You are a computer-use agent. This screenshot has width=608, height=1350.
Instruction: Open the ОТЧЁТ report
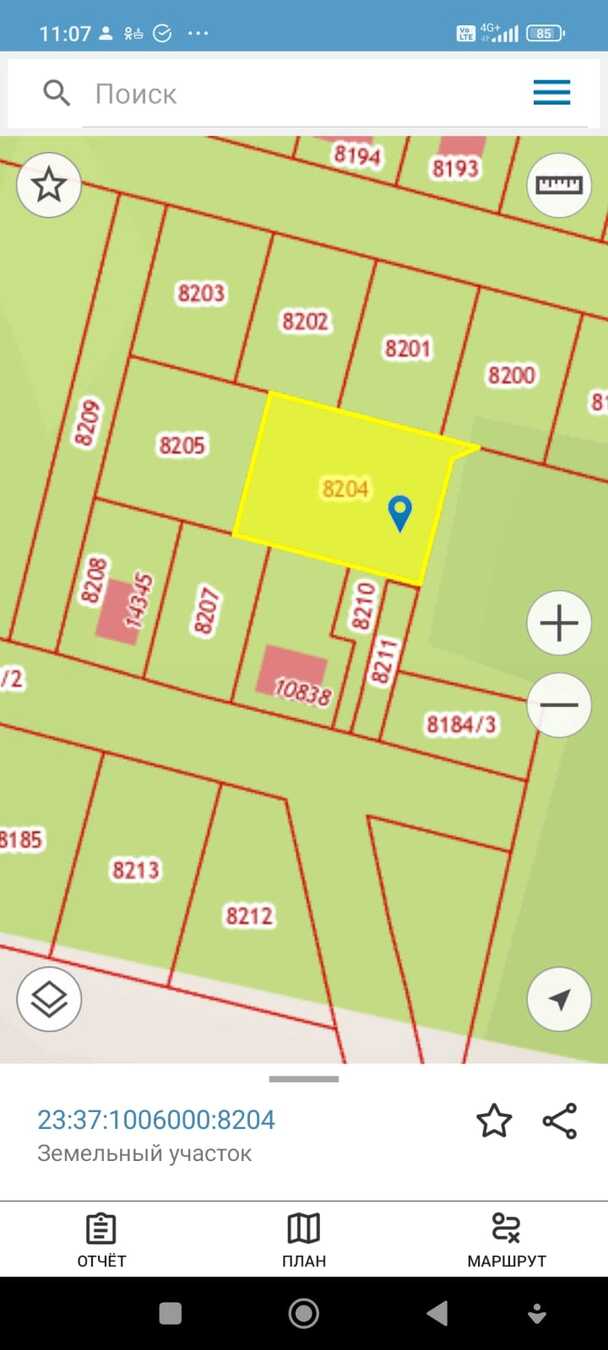click(102, 1240)
